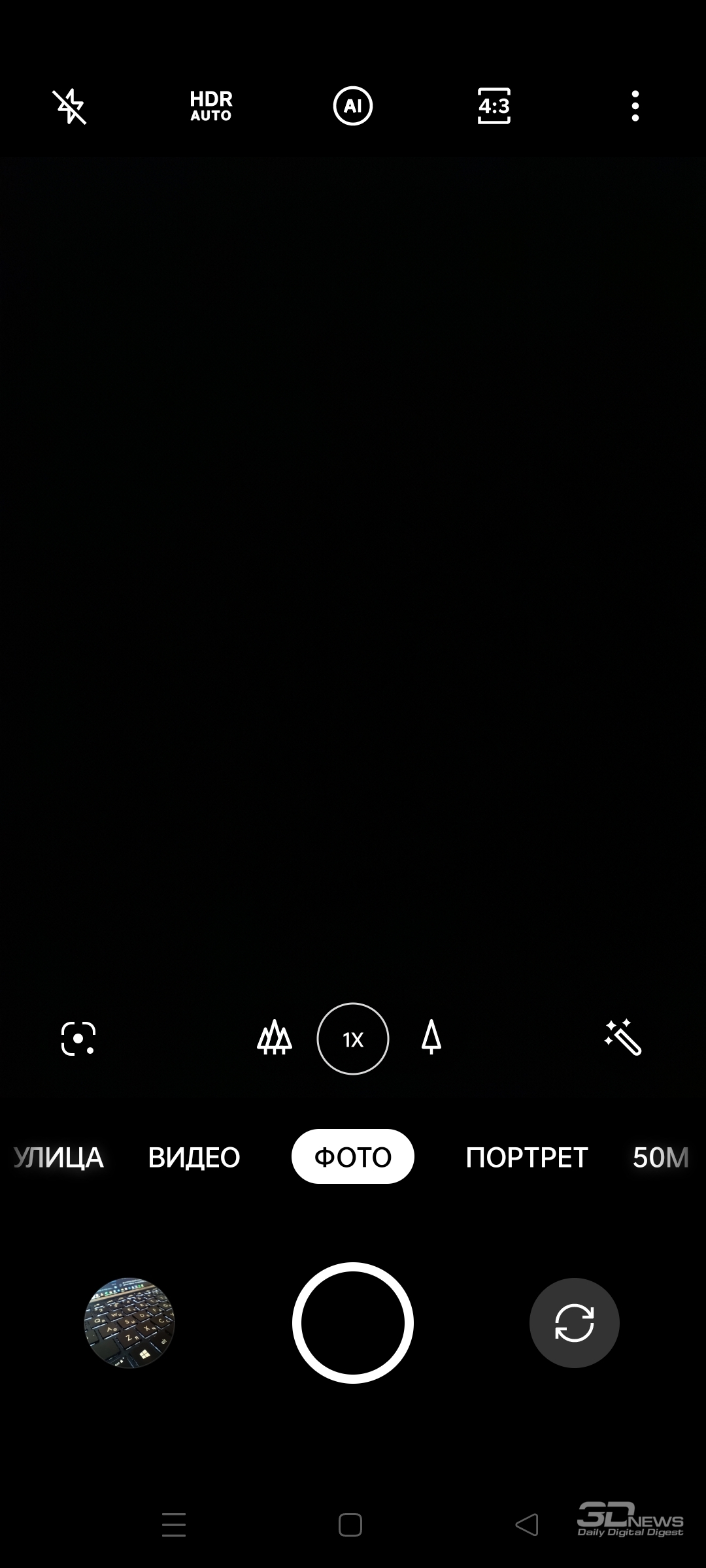Open the three-dot more options menu

click(635, 106)
